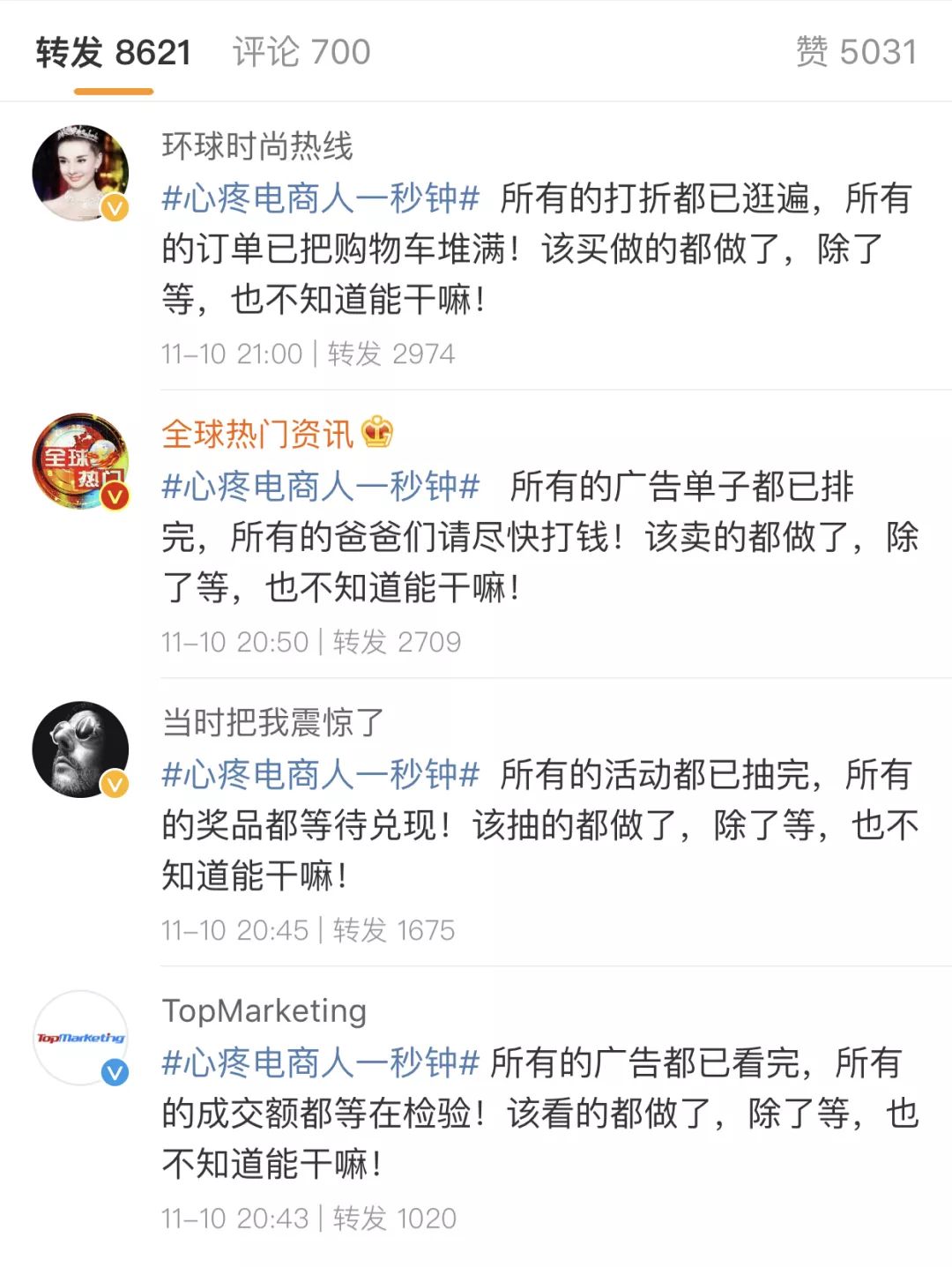Image resolution: width=952 pixels, height=1267 pixels.
Task: Open 当时把我震惊了's avatar
Action: pyautogui.click(x=80, y=749)
